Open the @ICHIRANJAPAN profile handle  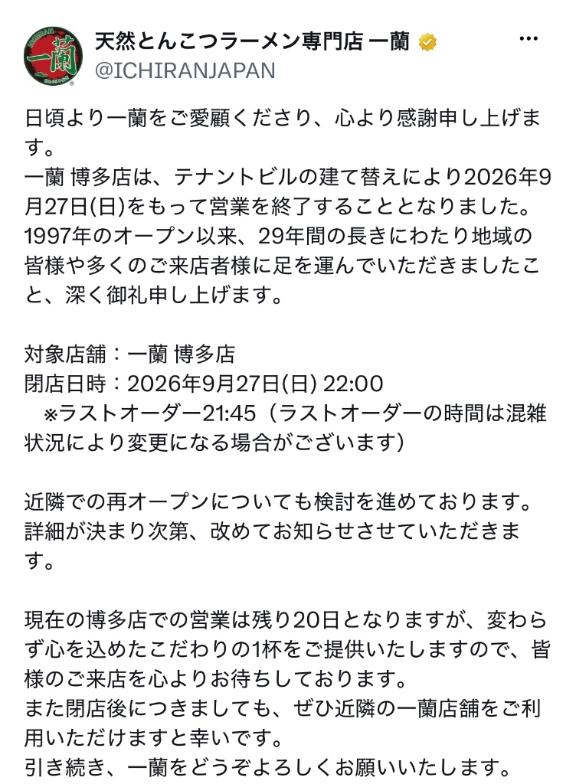[x=185, y=70]
